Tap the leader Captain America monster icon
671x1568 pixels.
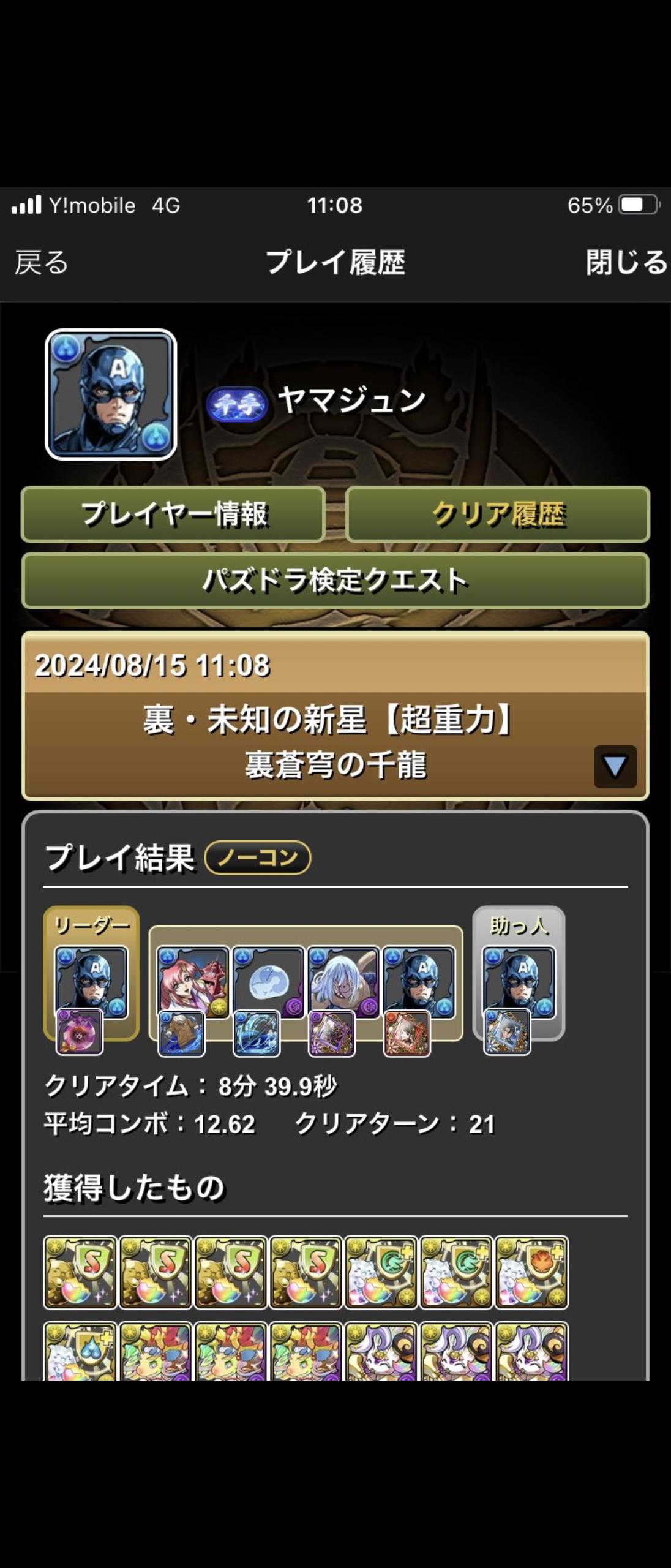pyautogui.click(x=91, y=981)
